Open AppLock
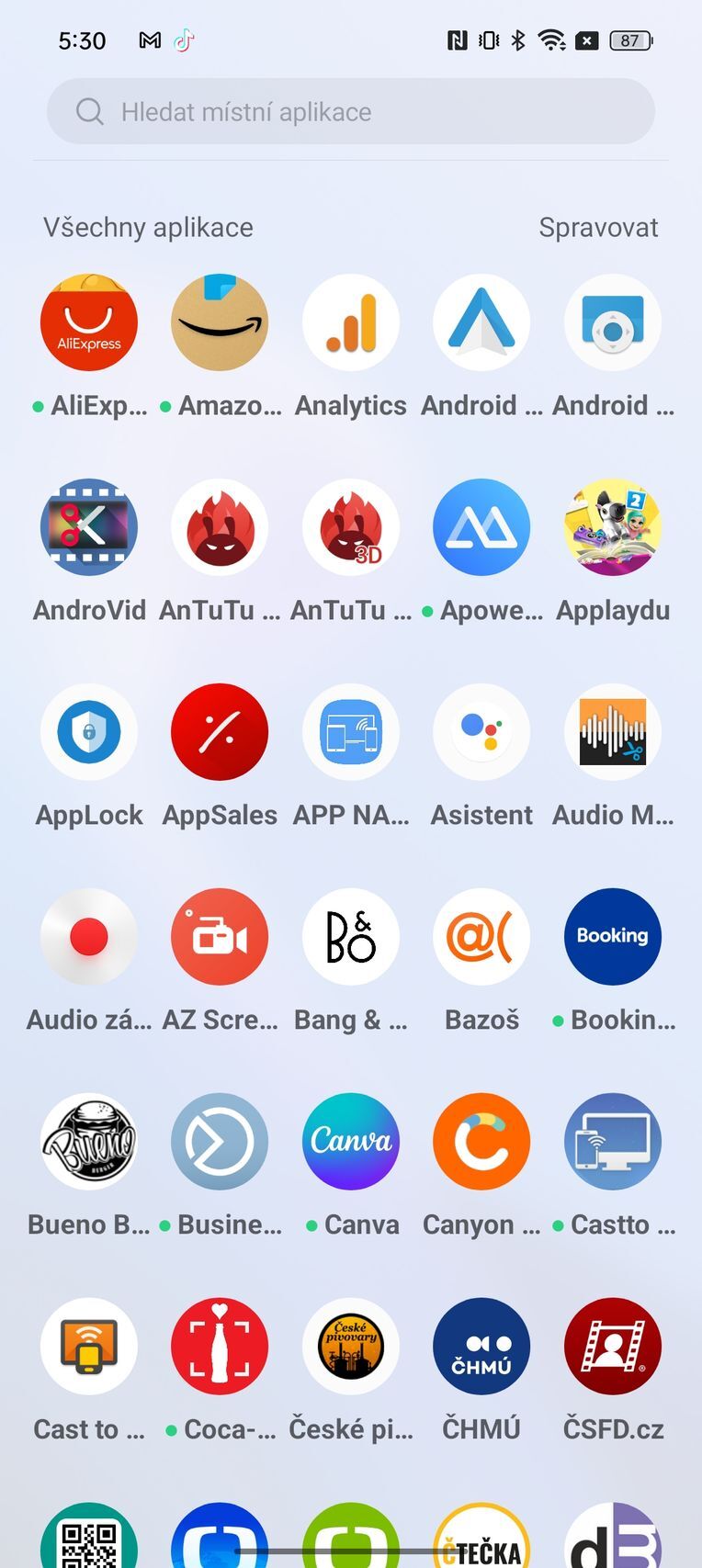The width and height of the screenshot is (702, 1568). coord(89,732)
